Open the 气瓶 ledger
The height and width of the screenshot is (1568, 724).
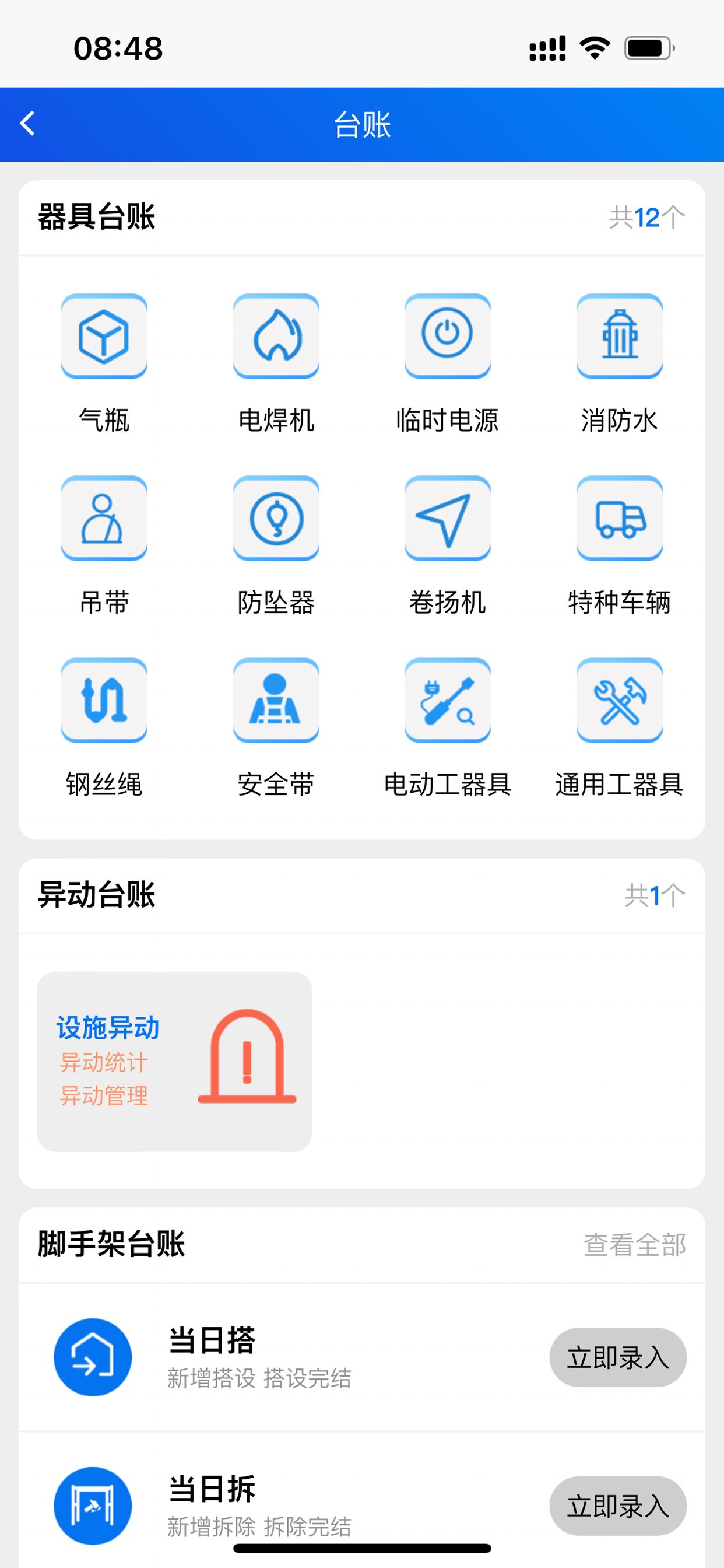(x=104, y=363)
